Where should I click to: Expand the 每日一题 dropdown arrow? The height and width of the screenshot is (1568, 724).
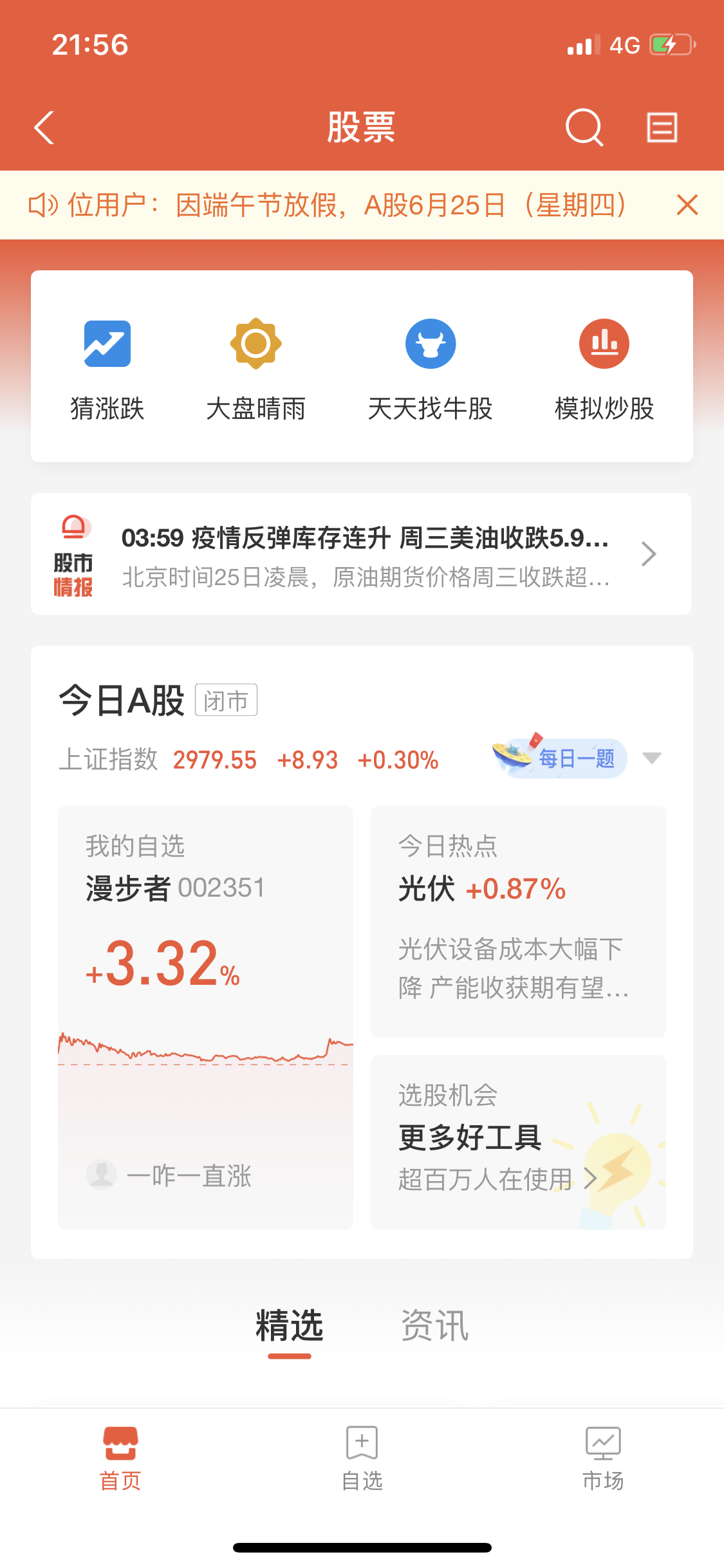coord(652,759)
